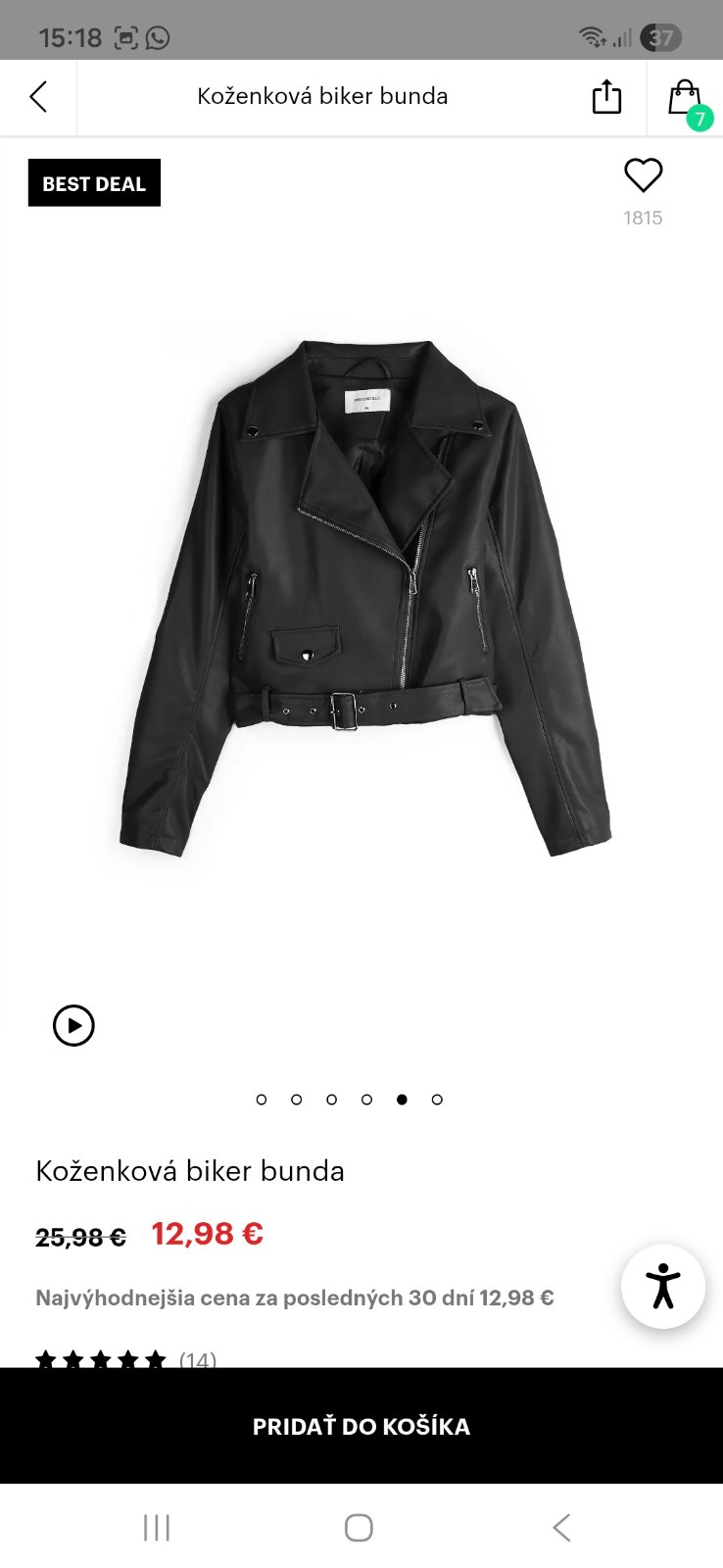Go back from the product page
The width and height of the screenshot is (723, 1568).
click(x=38, y=97)
